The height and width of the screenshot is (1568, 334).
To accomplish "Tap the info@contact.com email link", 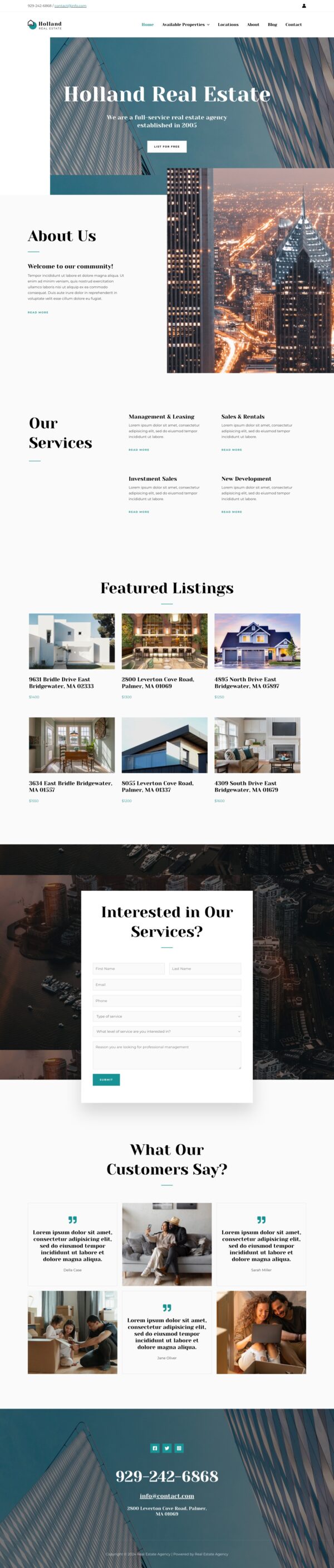I will pos(166,1496).
